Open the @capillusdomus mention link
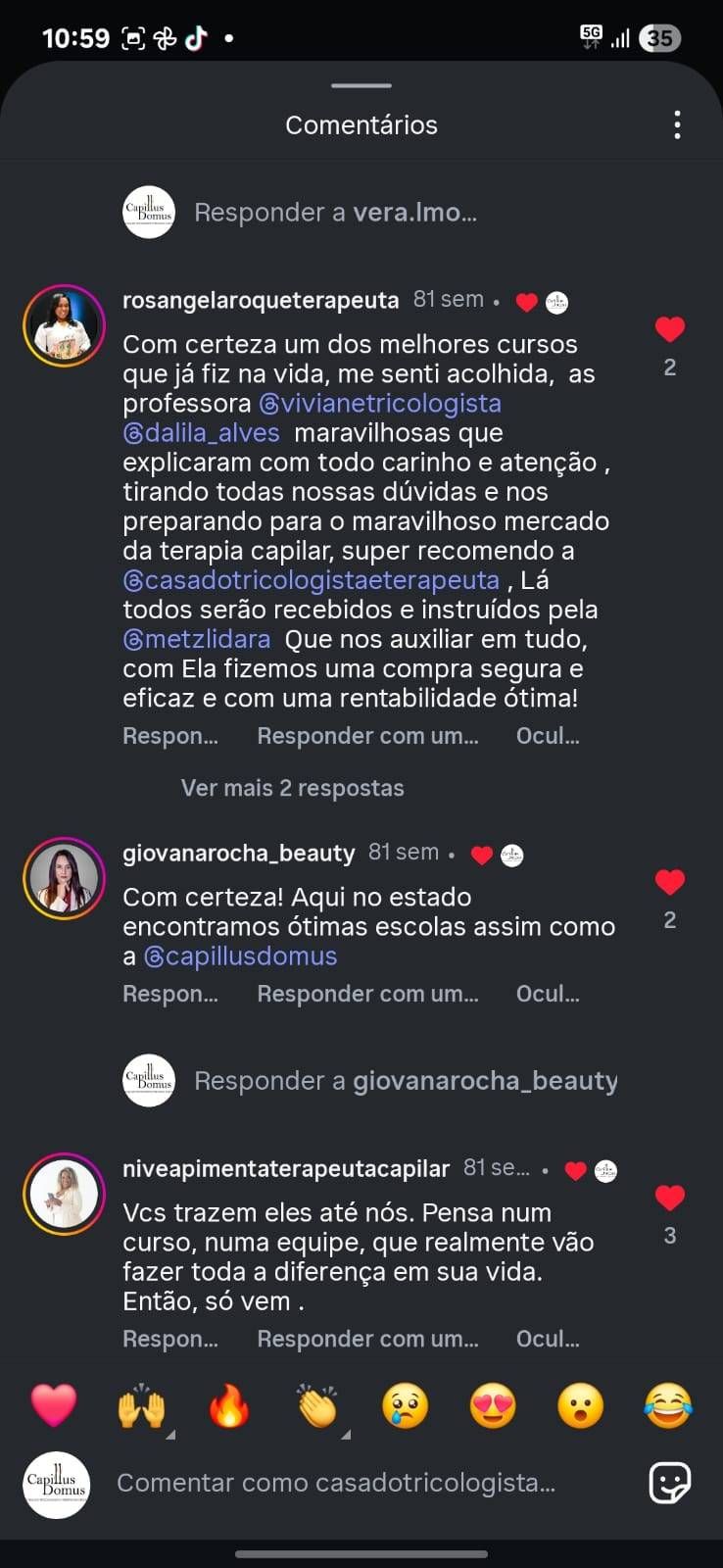Viewport: 723px width, 1568px height. [241, 956]
